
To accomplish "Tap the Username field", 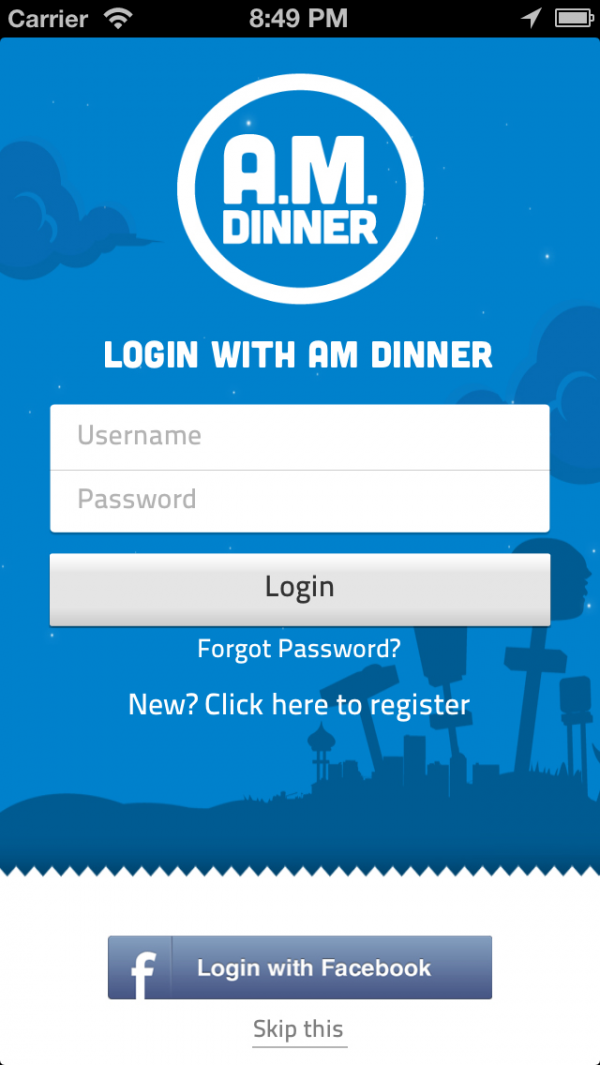I will (300, 437).
